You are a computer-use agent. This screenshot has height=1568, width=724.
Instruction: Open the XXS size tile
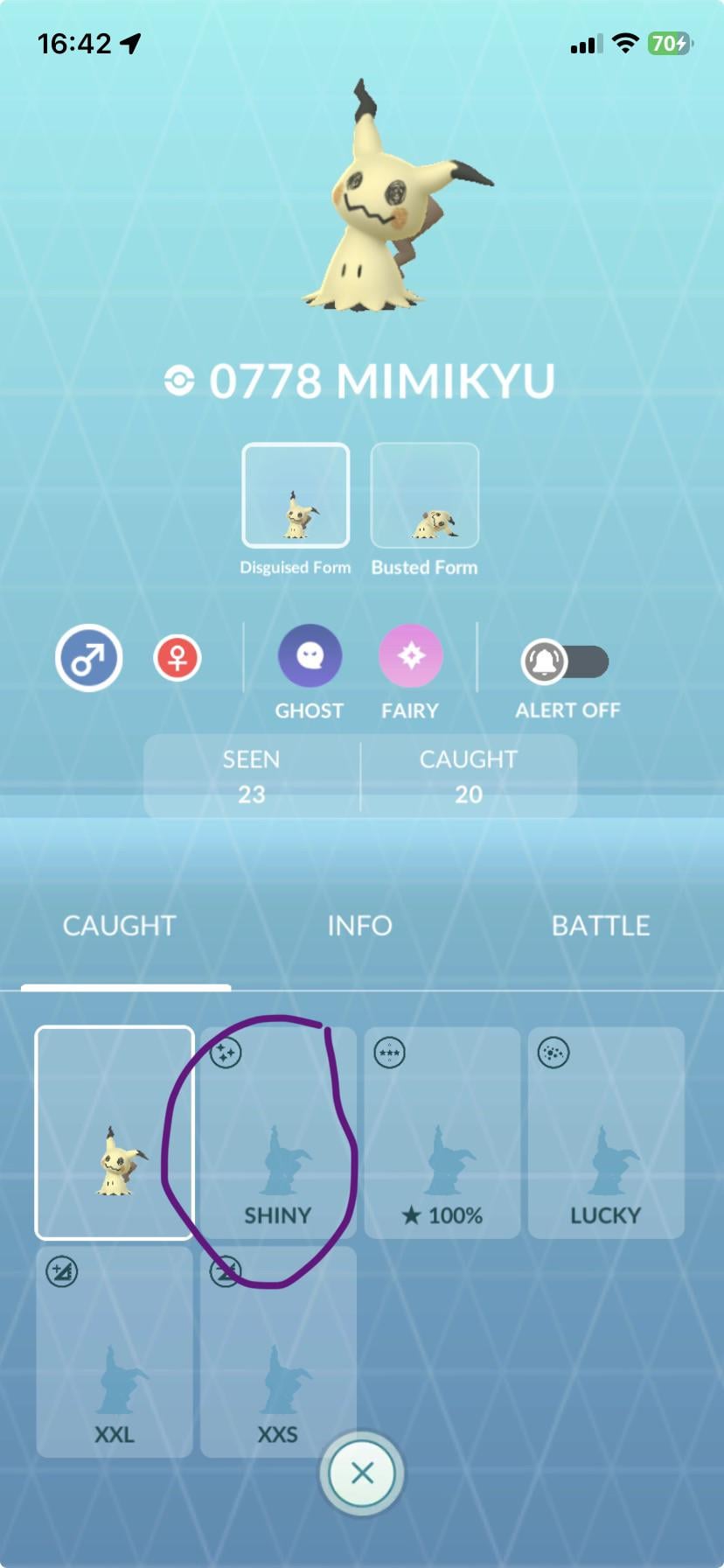point(278,1339)
